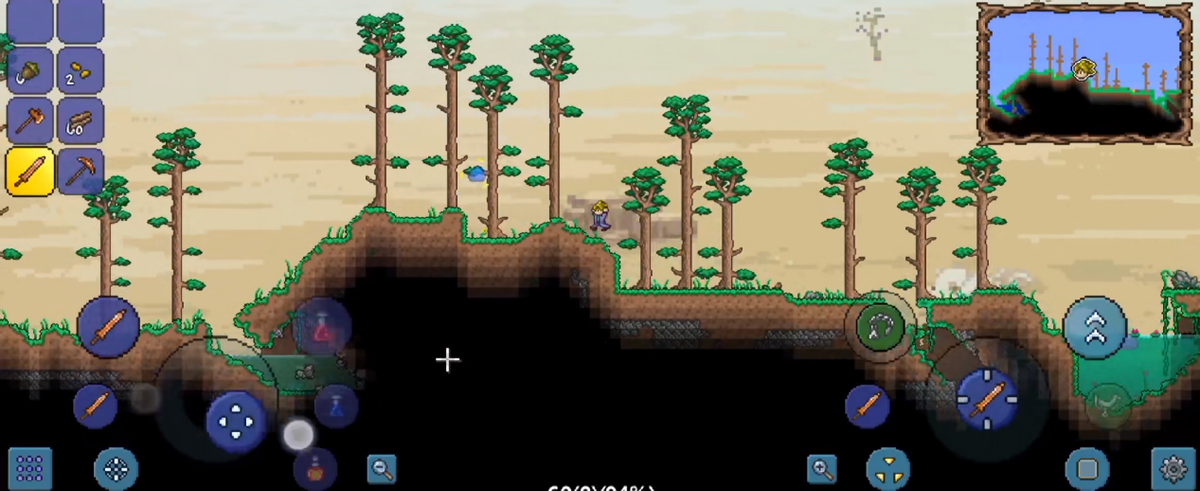Tap the zoom in magnifier

coord(822,468)
